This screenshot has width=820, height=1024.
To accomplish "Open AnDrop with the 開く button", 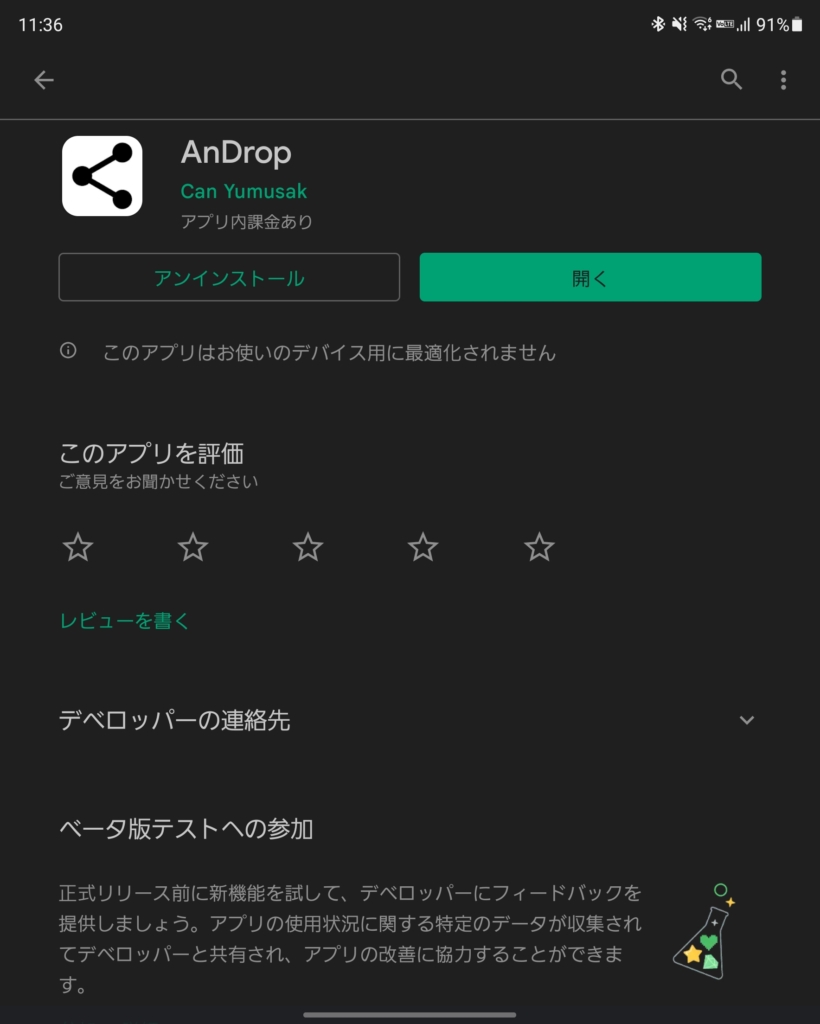I will pos(590,278).
